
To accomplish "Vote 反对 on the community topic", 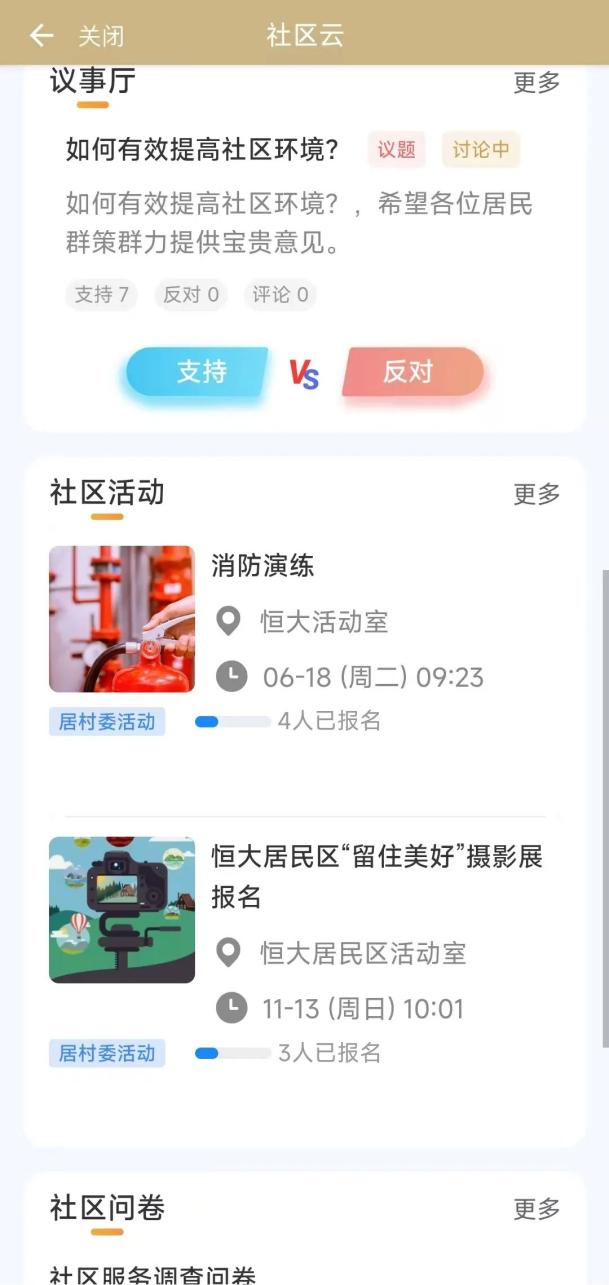I will pyautogui.click(x=411, y=372).
